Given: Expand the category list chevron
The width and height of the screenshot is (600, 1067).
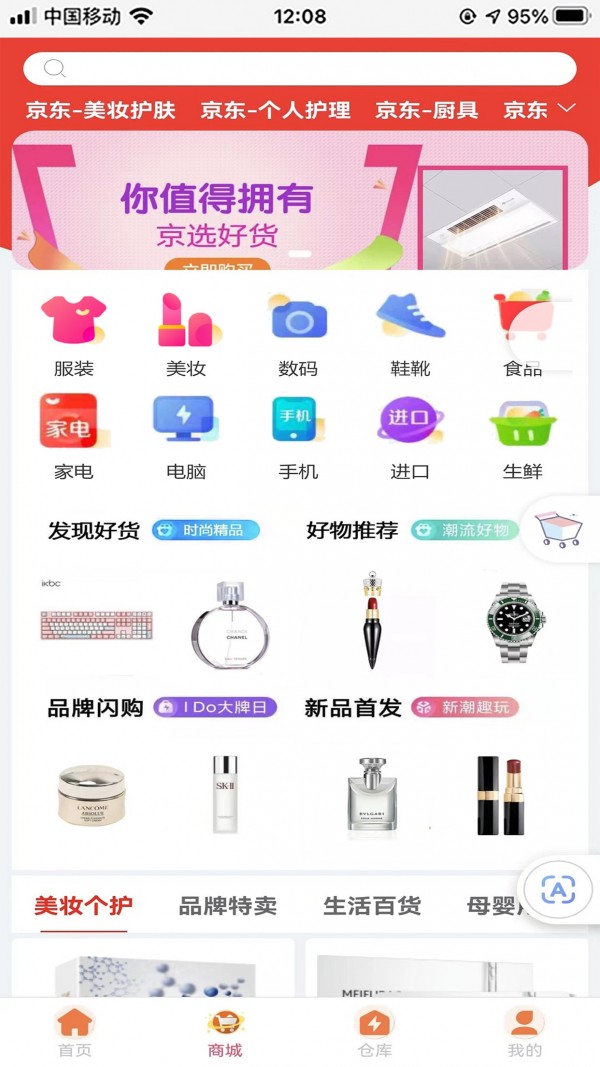Looking at the screenshot, I should [567, 108].
